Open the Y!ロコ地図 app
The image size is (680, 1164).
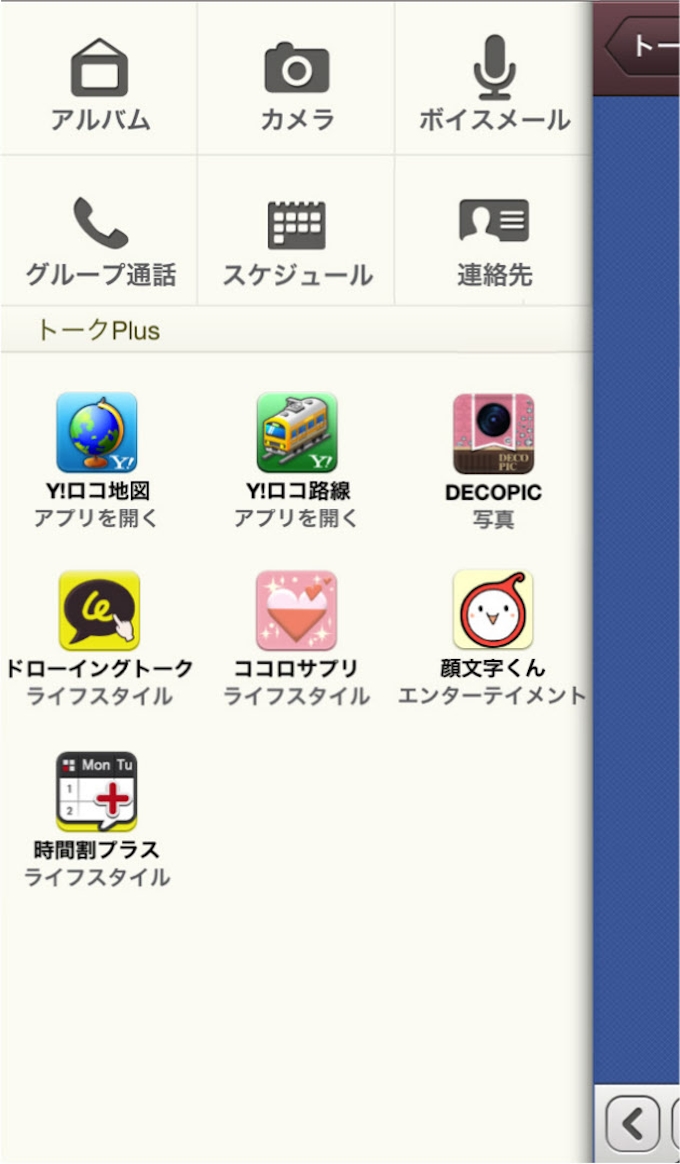point(97,434)
